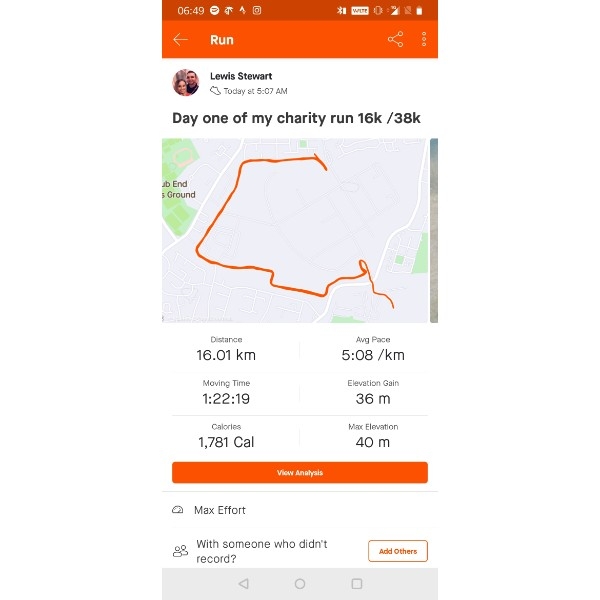Share this run activity
The height and width of the screenshot is (600, 600).
click(x=395, y=40)
